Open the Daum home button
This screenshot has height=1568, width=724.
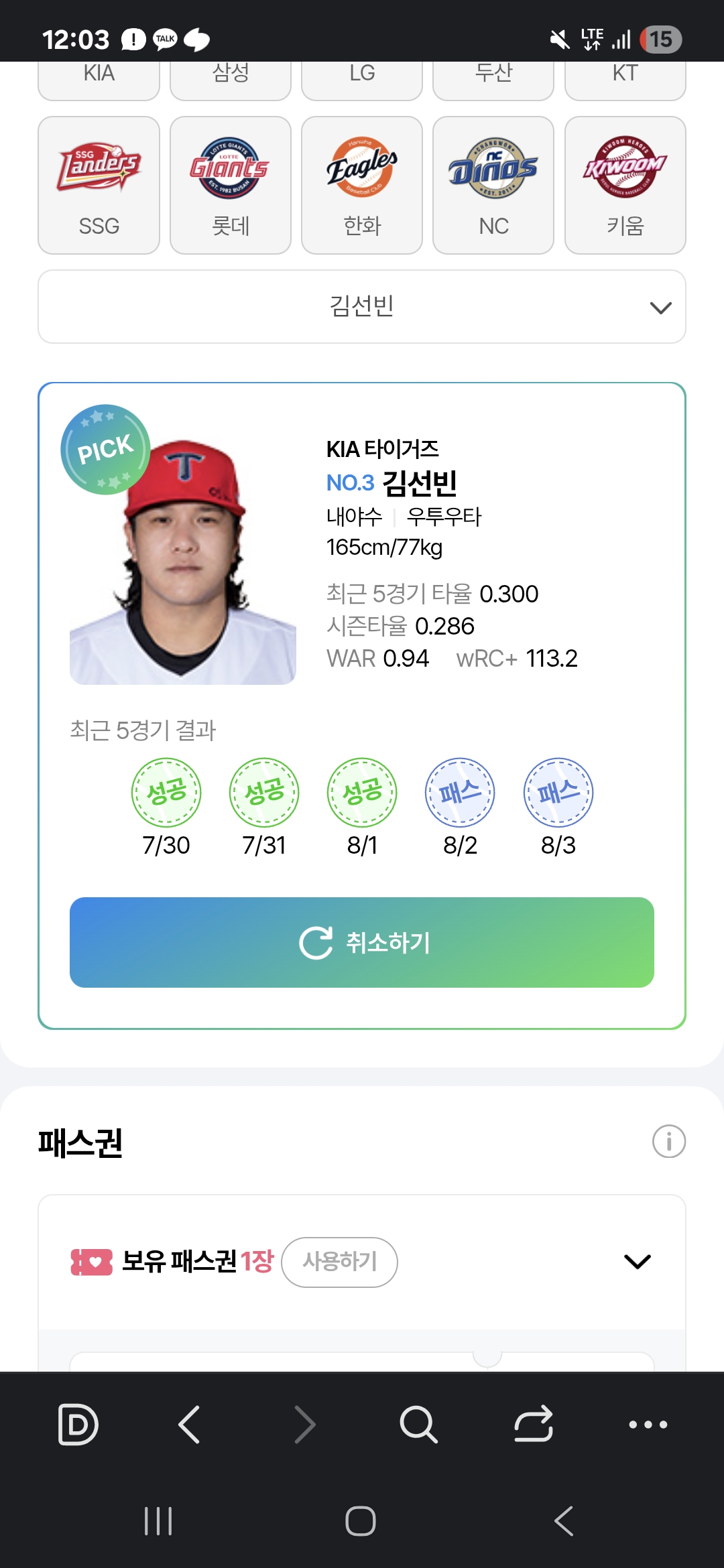[x=78, y=1424]
